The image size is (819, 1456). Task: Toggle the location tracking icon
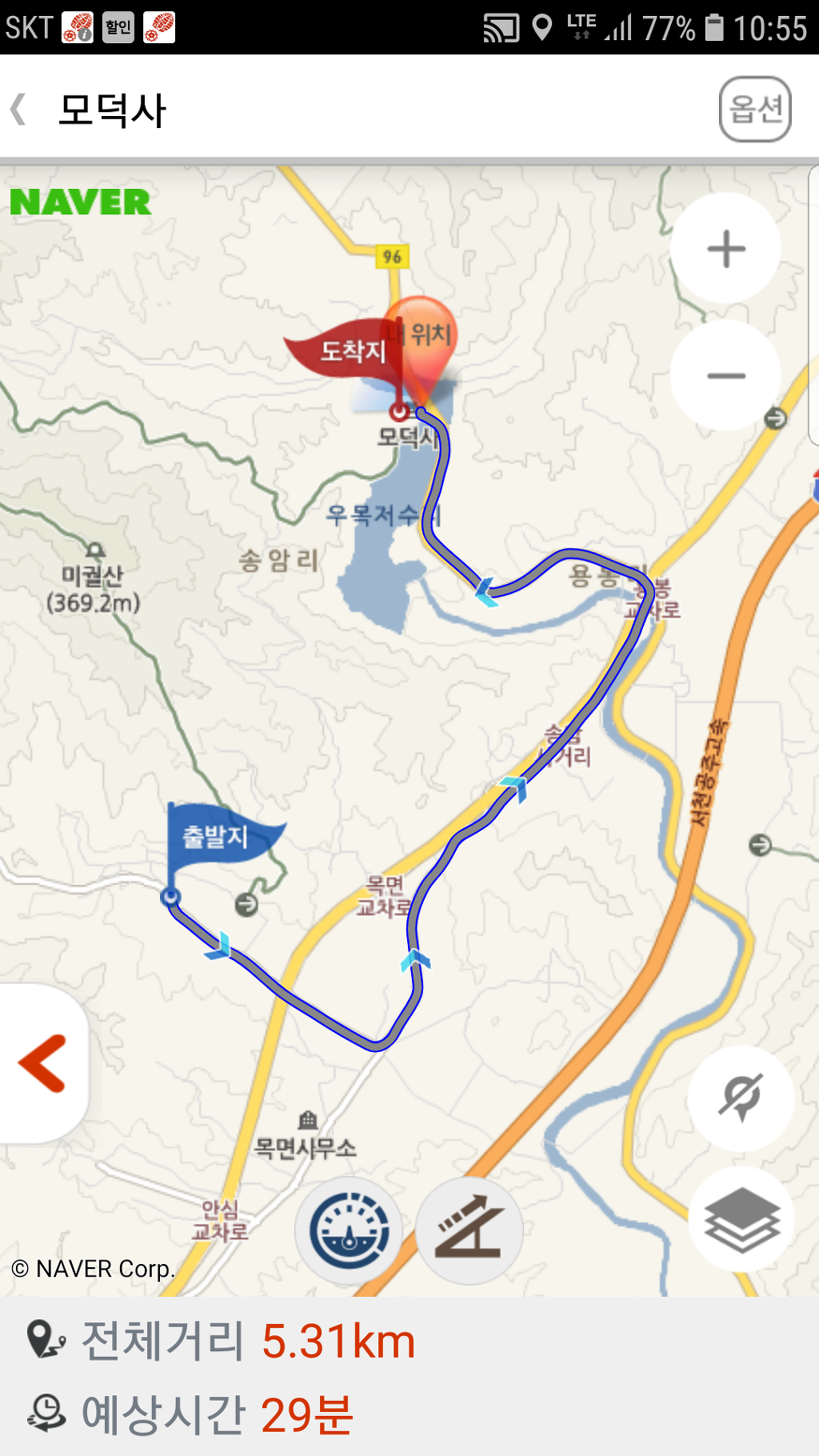coord(741,1098)
